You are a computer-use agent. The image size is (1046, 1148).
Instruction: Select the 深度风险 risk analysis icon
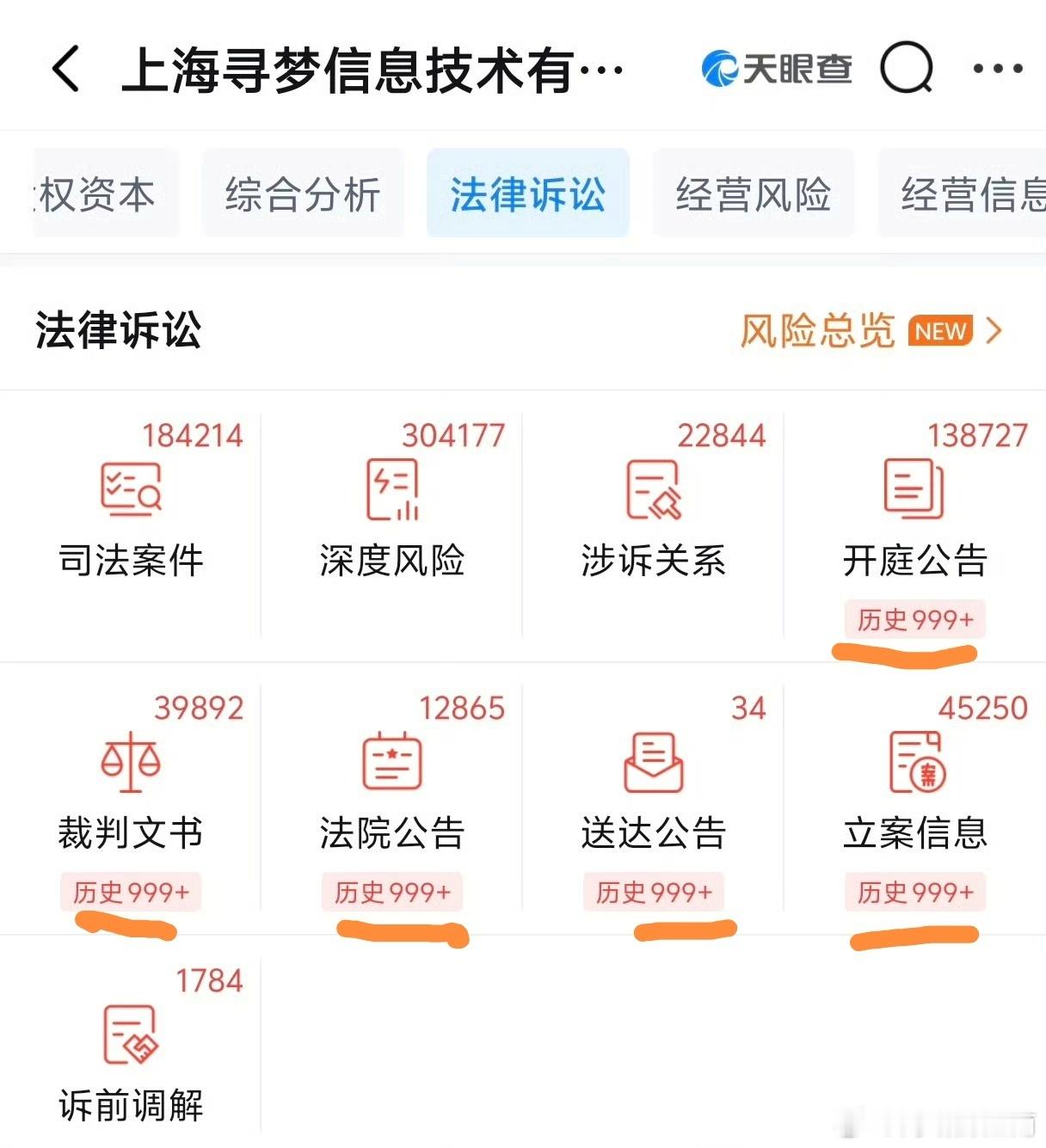coord(393,490)
